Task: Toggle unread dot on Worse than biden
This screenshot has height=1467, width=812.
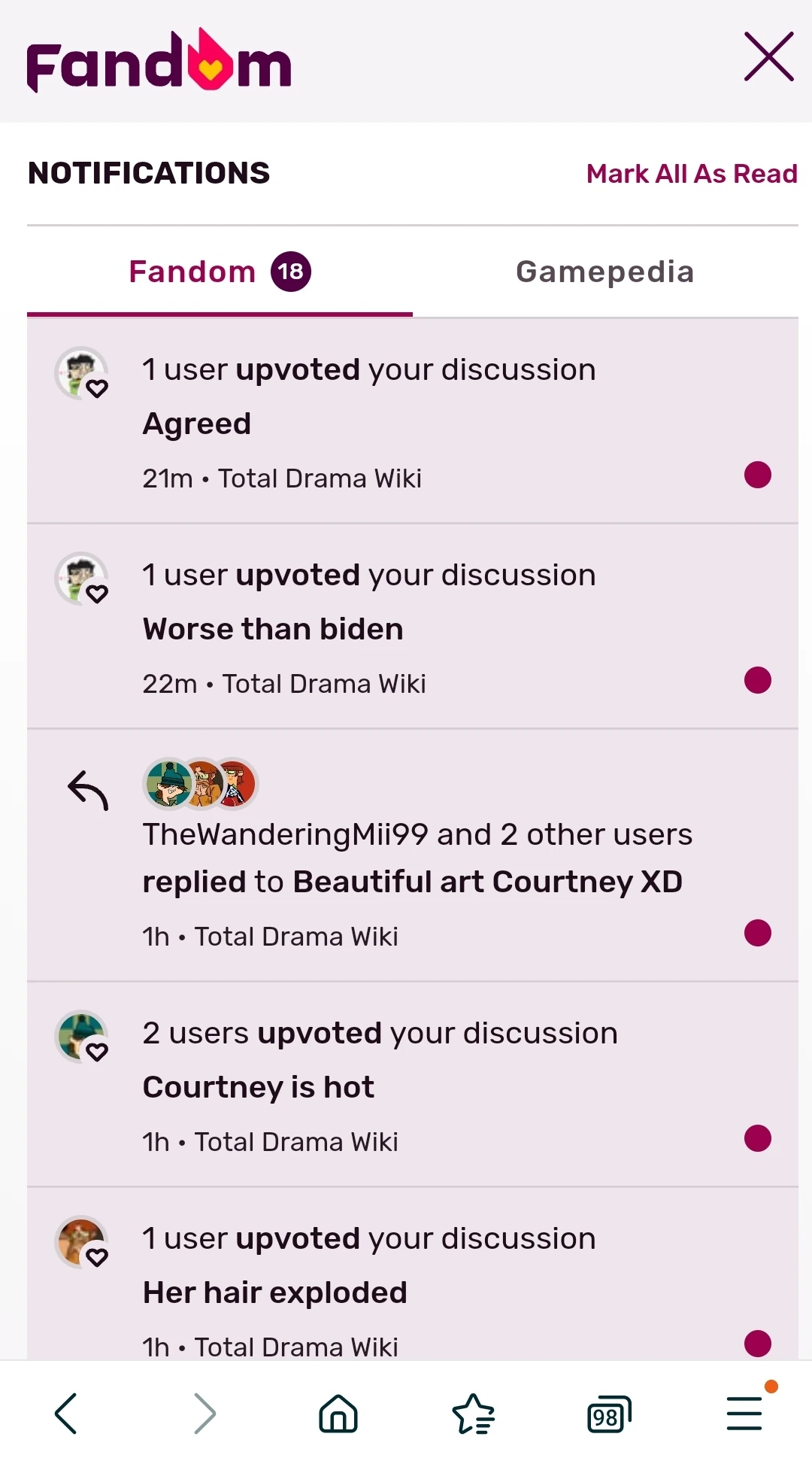Action: (x=758, y=681)
